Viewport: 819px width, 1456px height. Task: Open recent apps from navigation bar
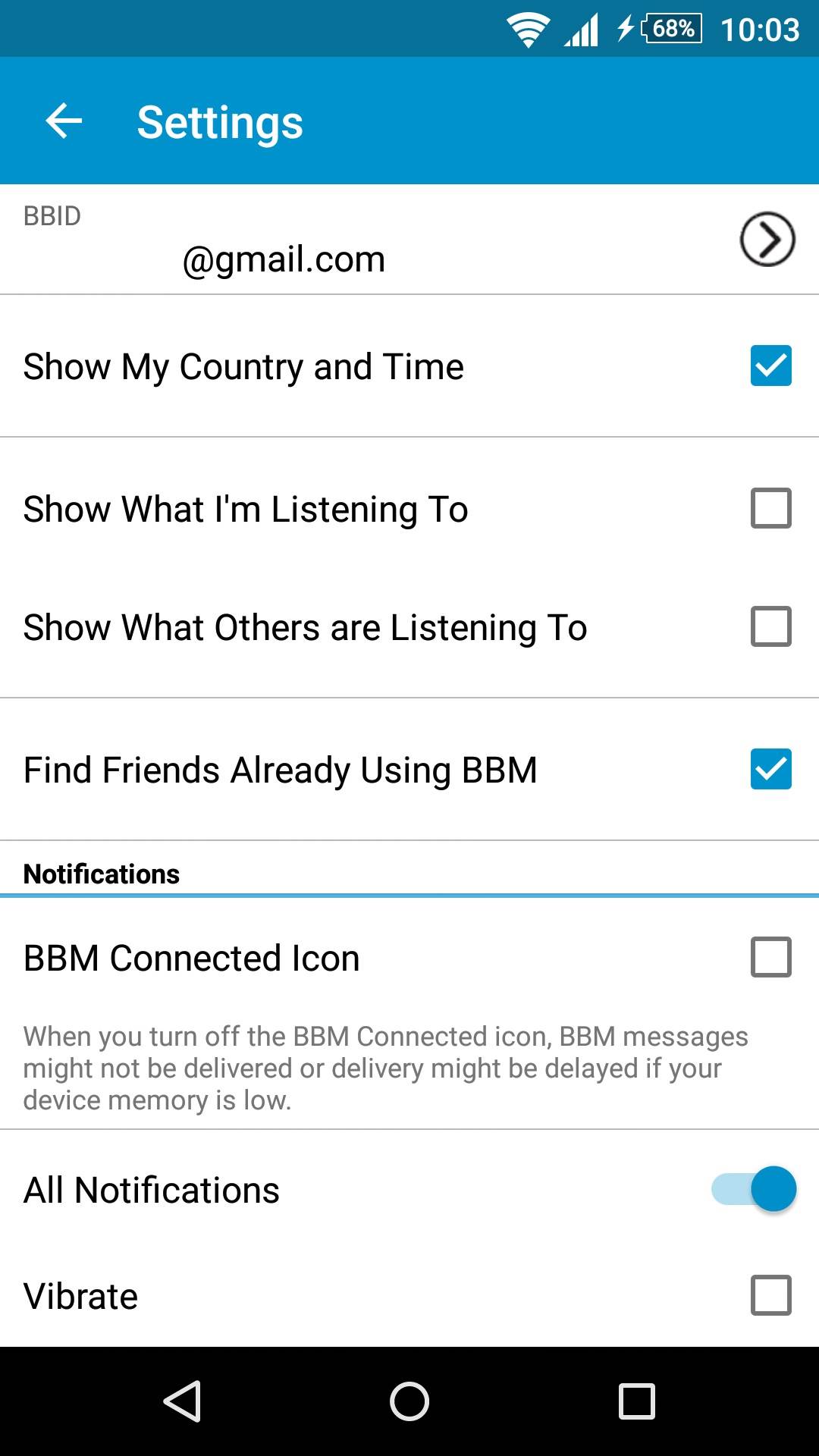point(636,1401)
